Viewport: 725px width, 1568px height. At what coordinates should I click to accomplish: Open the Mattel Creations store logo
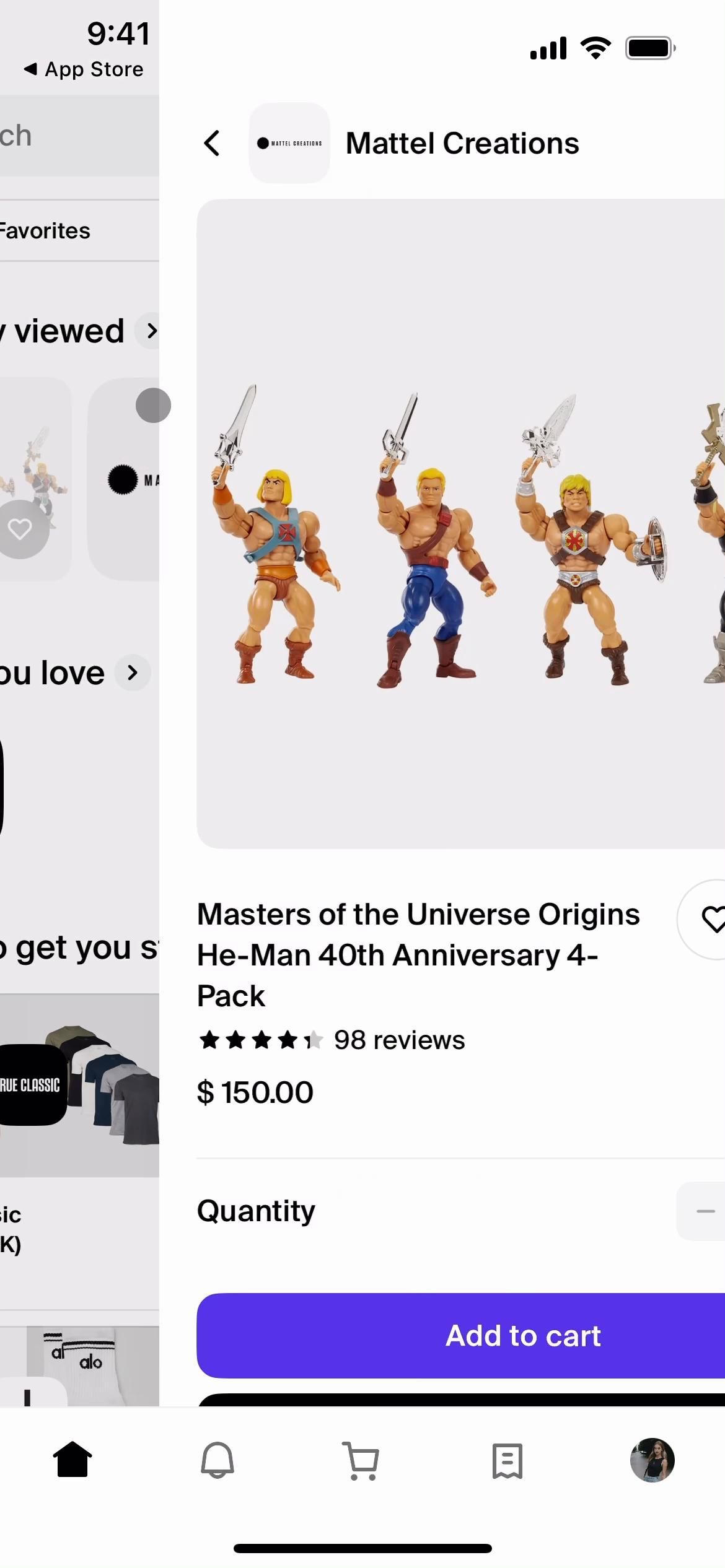(x=289, y=143)
